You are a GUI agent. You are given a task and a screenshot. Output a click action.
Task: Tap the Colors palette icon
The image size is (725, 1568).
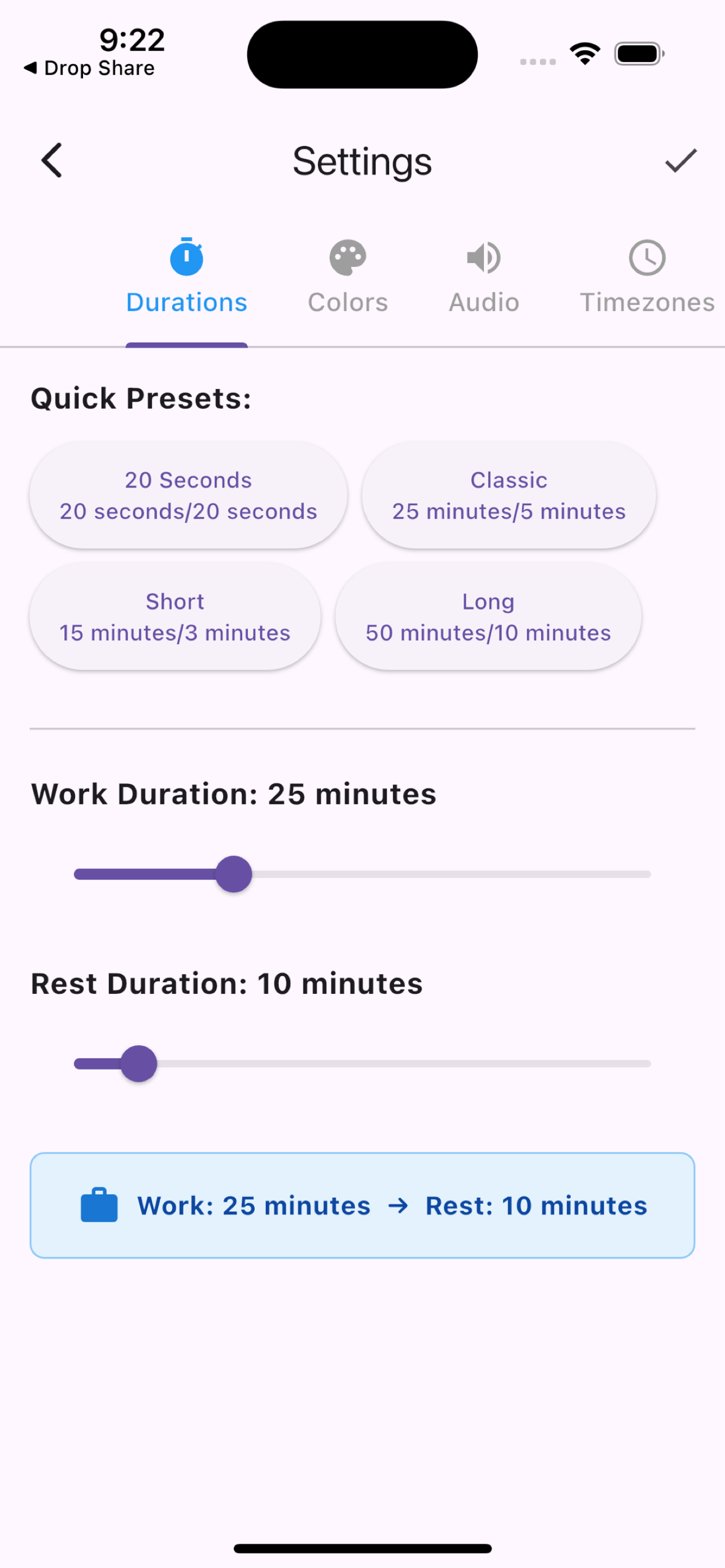tap(347, 257)
